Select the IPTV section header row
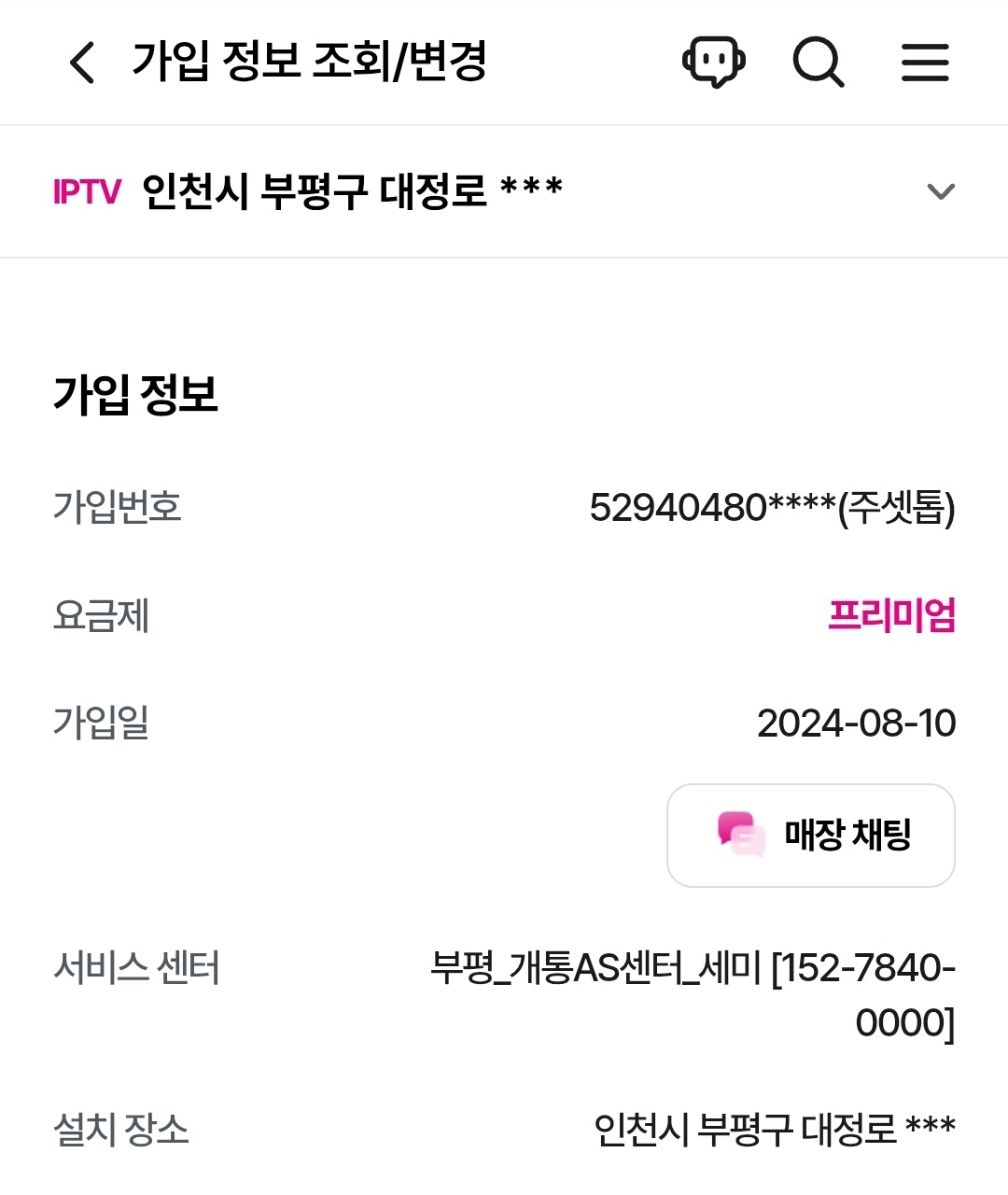Screen dimensions: 1008x1195 (504, 190)
